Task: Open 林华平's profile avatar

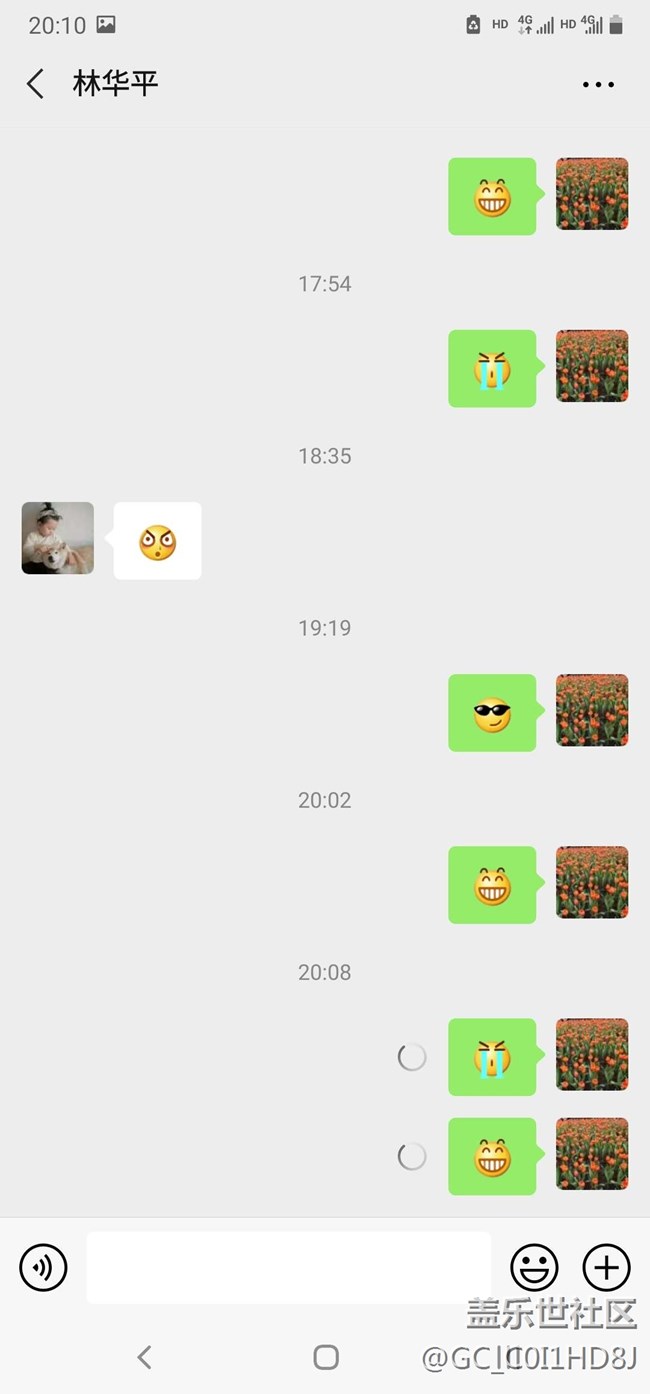Action: coord(58,538)
